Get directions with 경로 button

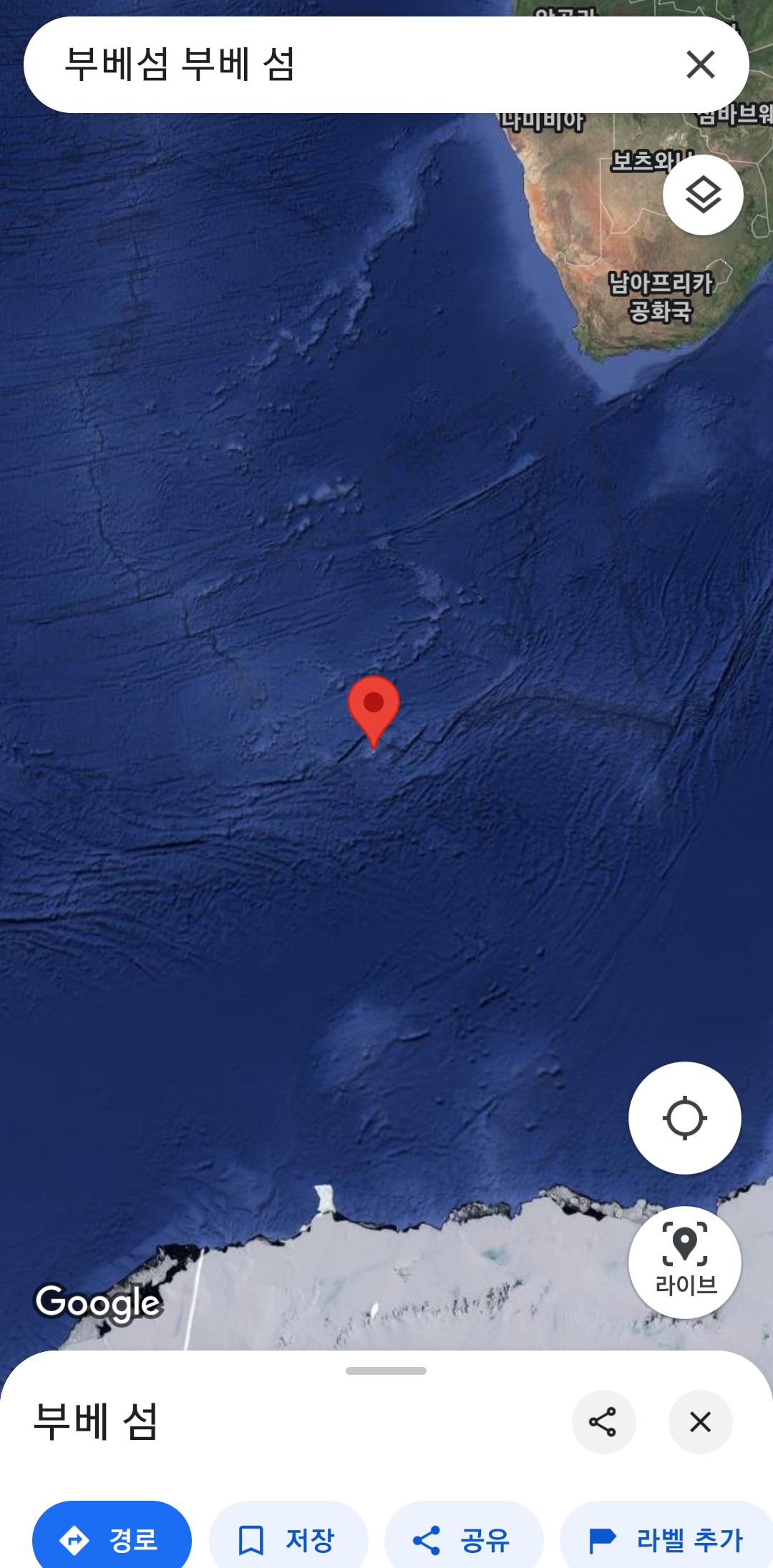(112, 1539)
